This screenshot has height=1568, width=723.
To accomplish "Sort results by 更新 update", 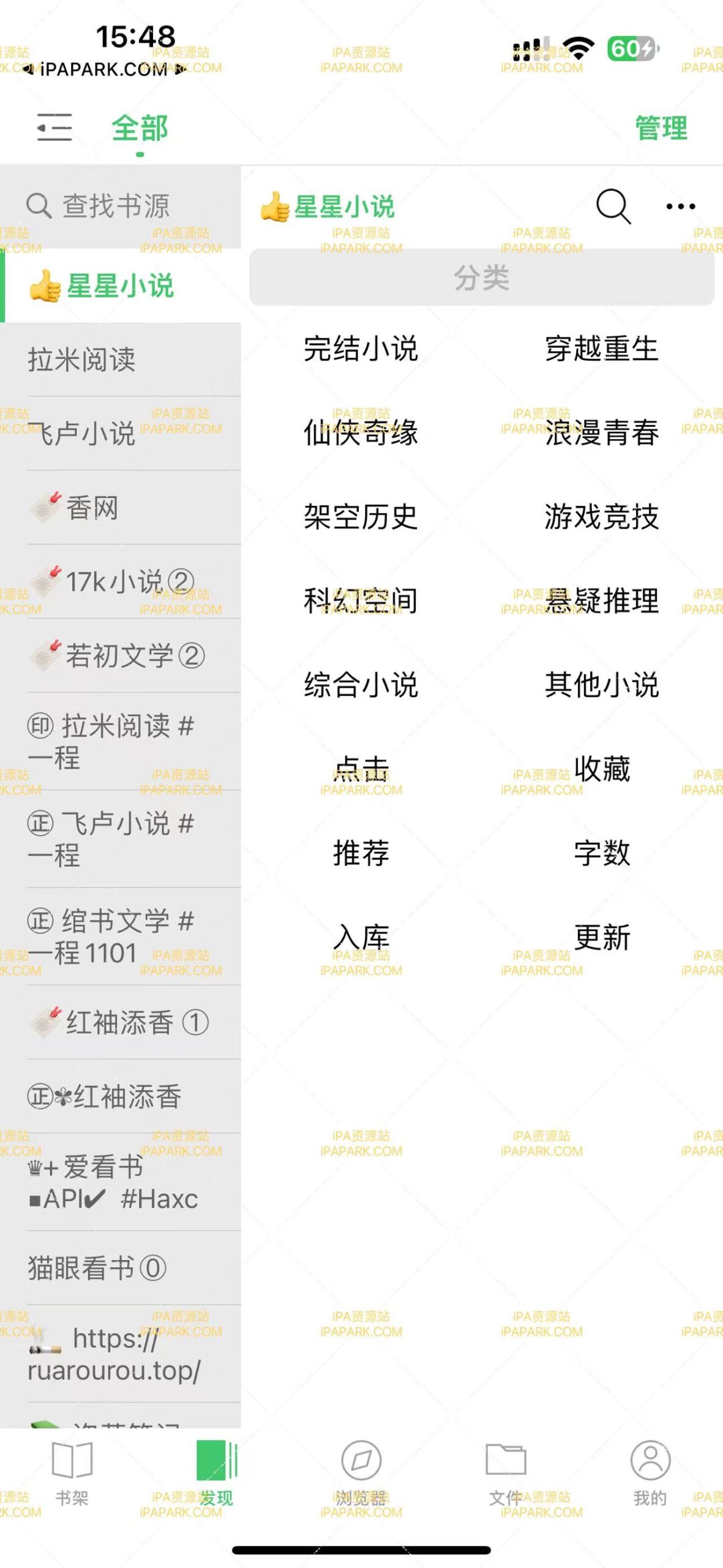I will [602, 936].
